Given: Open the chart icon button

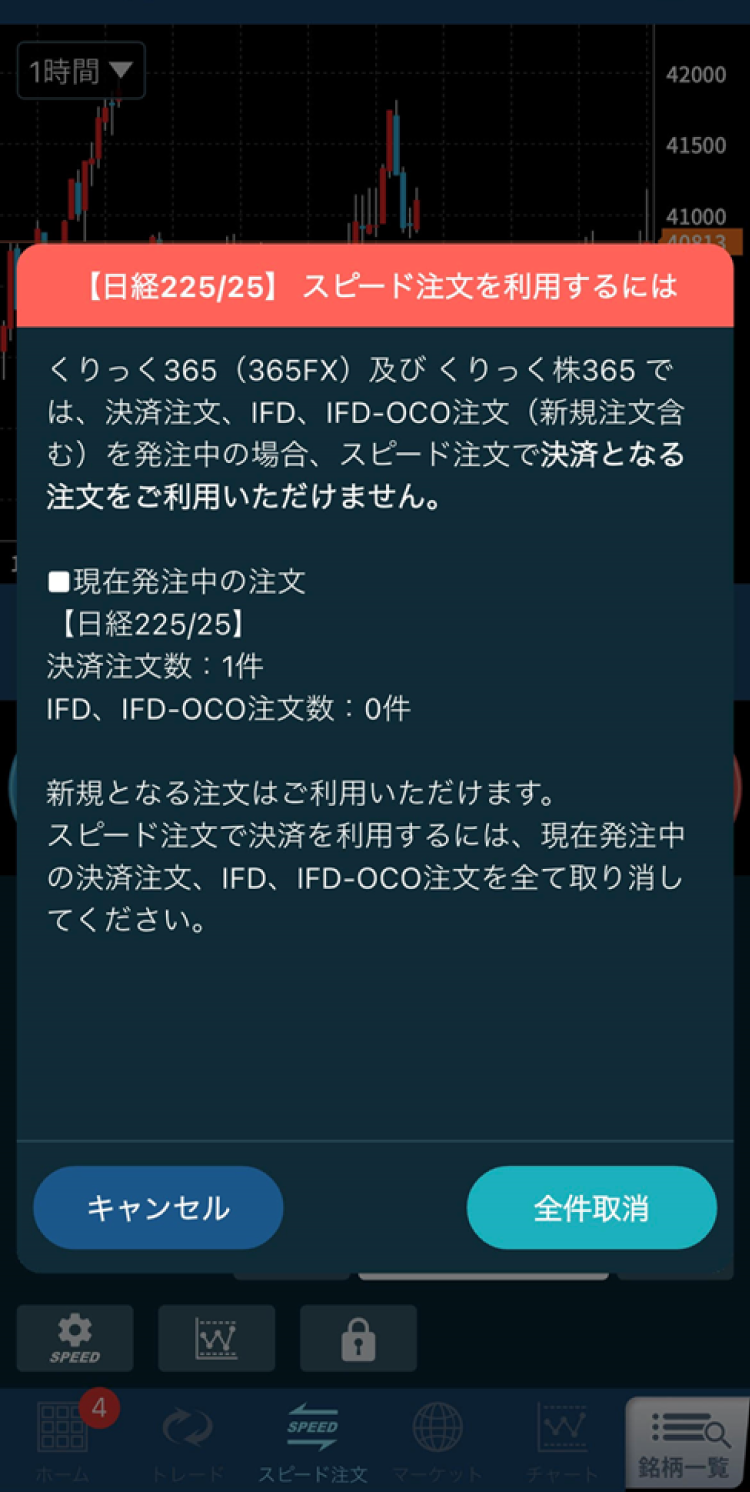Looking at the screenshot, I should point(216,1338).
